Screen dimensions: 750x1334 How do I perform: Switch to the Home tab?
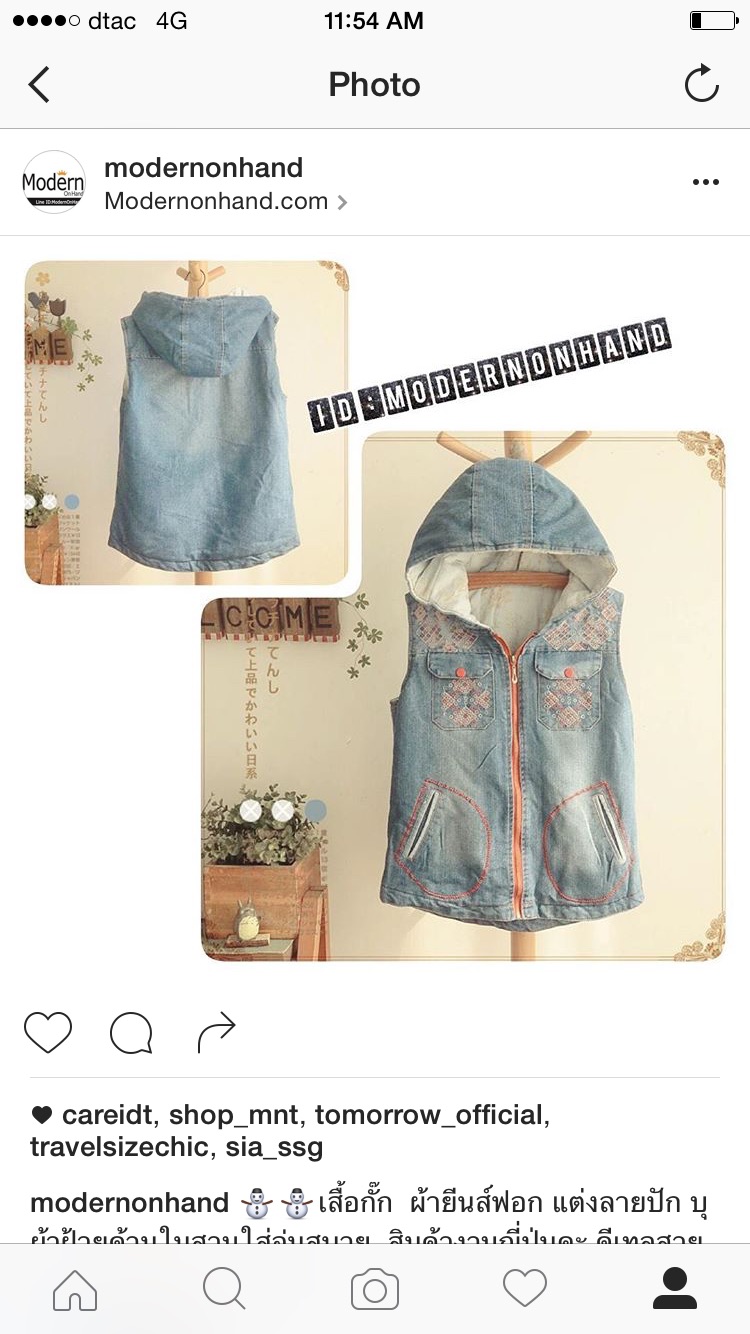pos(75,1290)
